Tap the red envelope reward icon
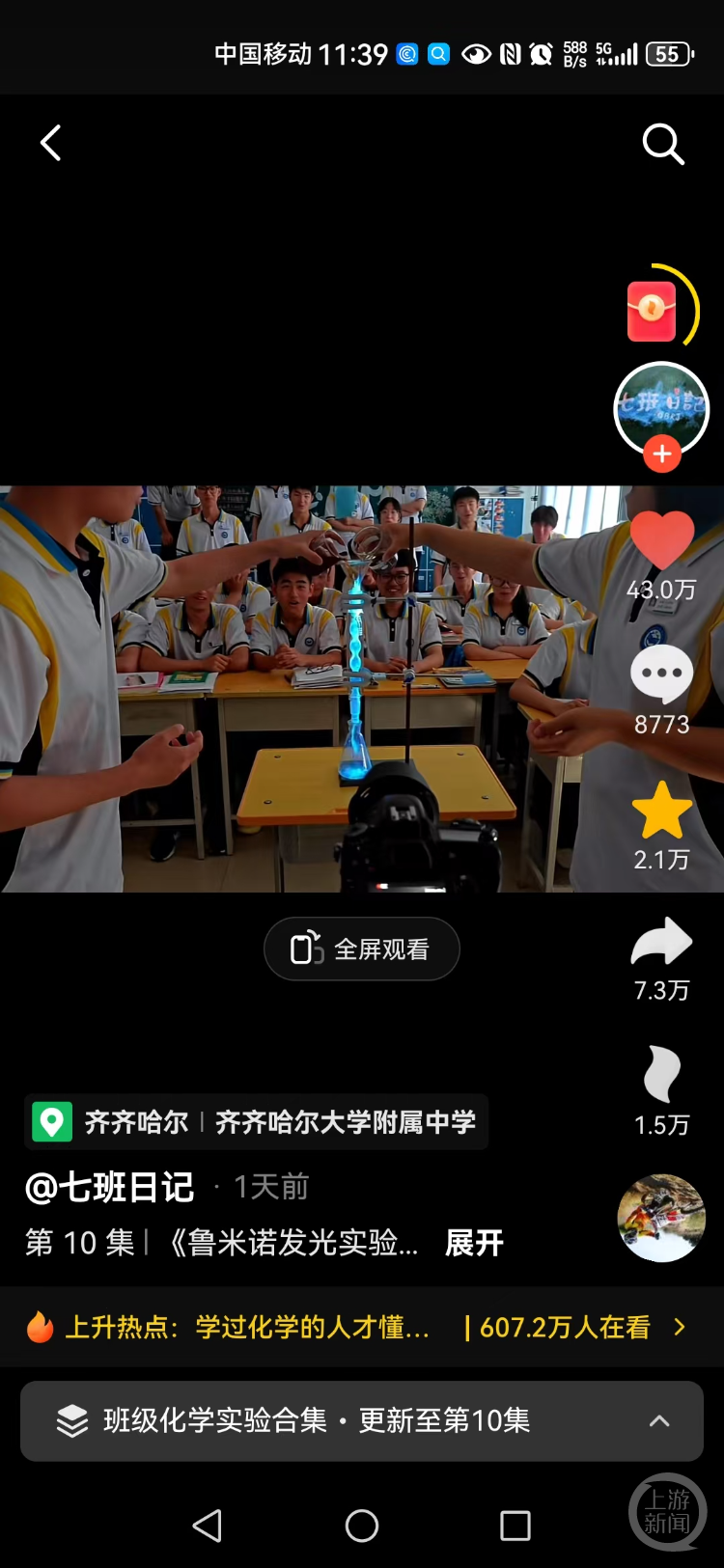This screenshot has width=724, height=1568. pos(653,311)
